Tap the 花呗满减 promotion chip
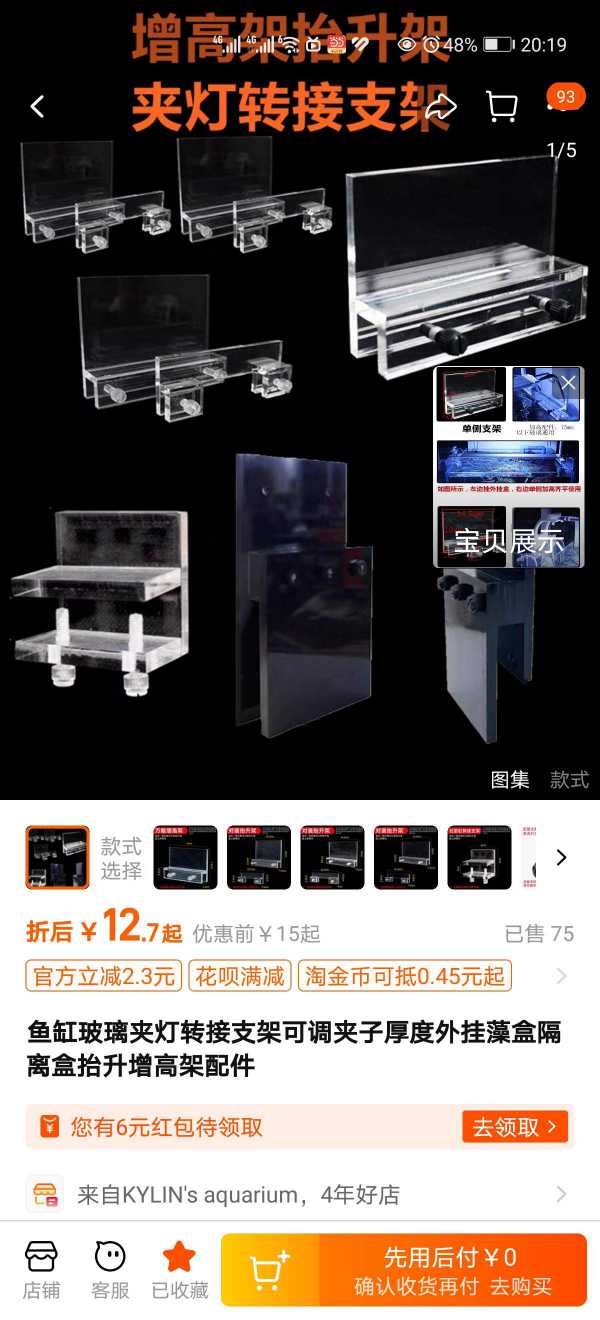The height and width of the screenshot is (1320, 600). click(240, 976)
